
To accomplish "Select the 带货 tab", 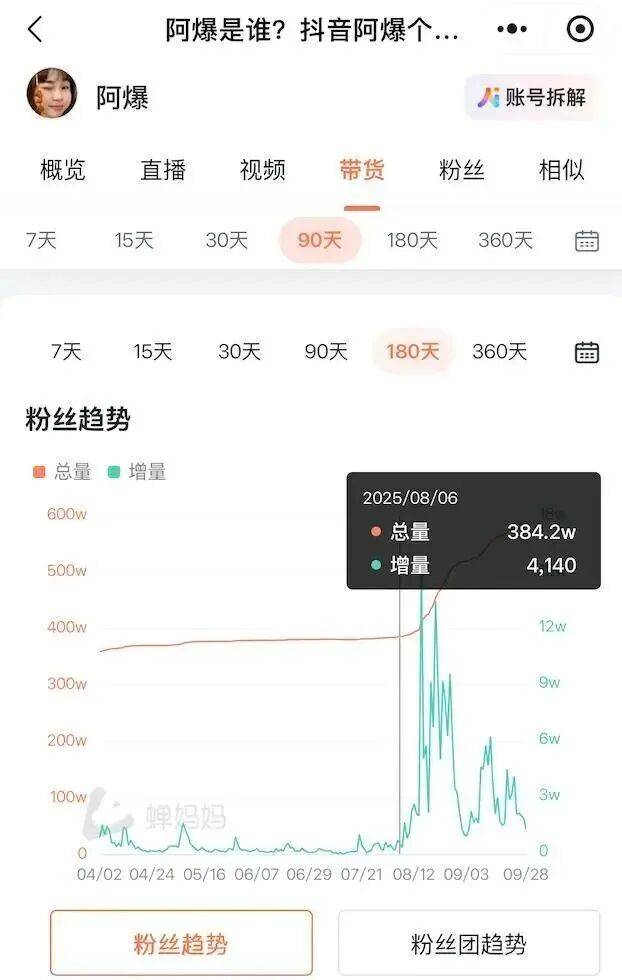I will tap(362, 170).
